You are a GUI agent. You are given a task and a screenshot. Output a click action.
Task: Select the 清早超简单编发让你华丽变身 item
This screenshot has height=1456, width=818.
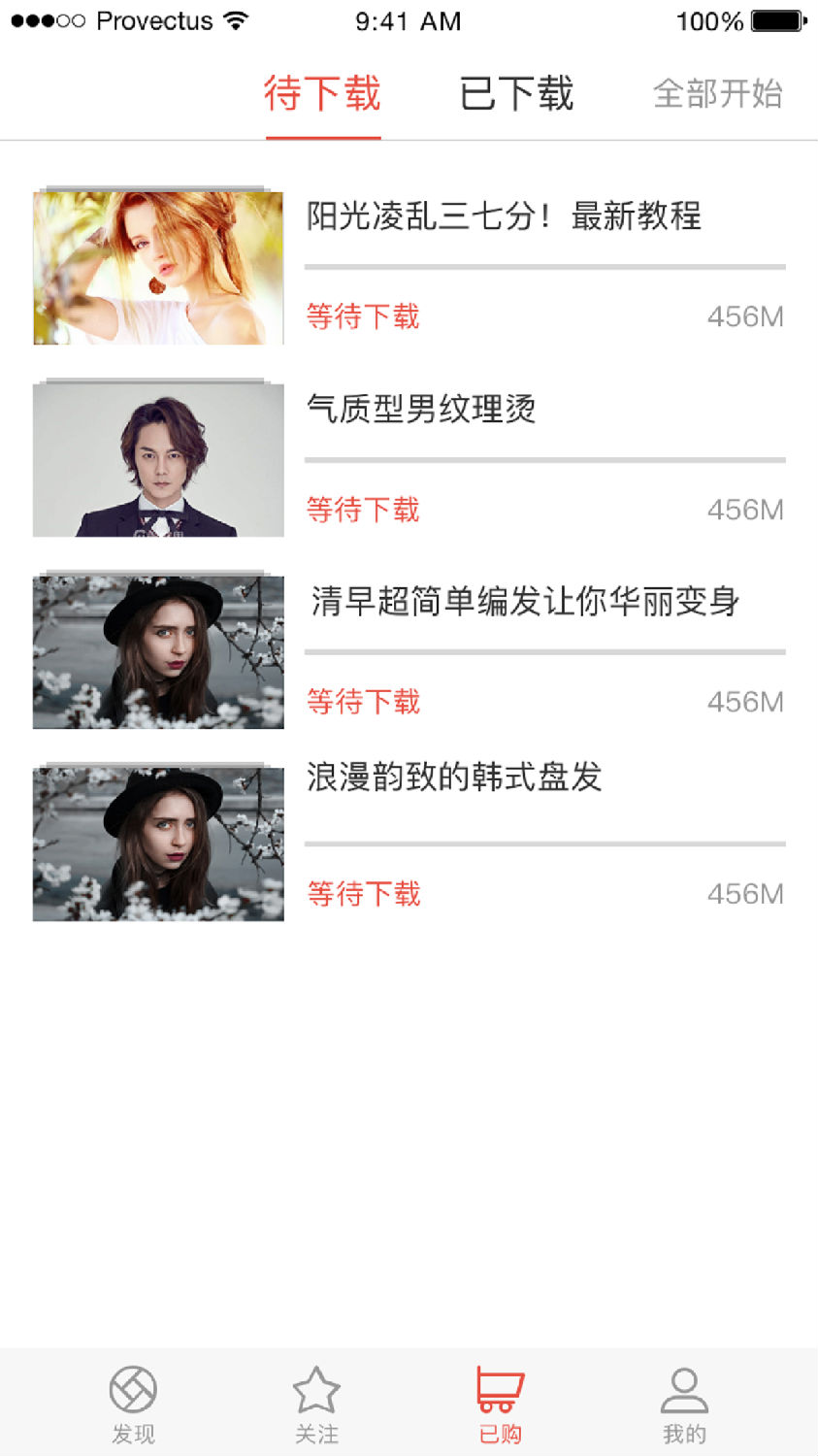pos(525,602)
